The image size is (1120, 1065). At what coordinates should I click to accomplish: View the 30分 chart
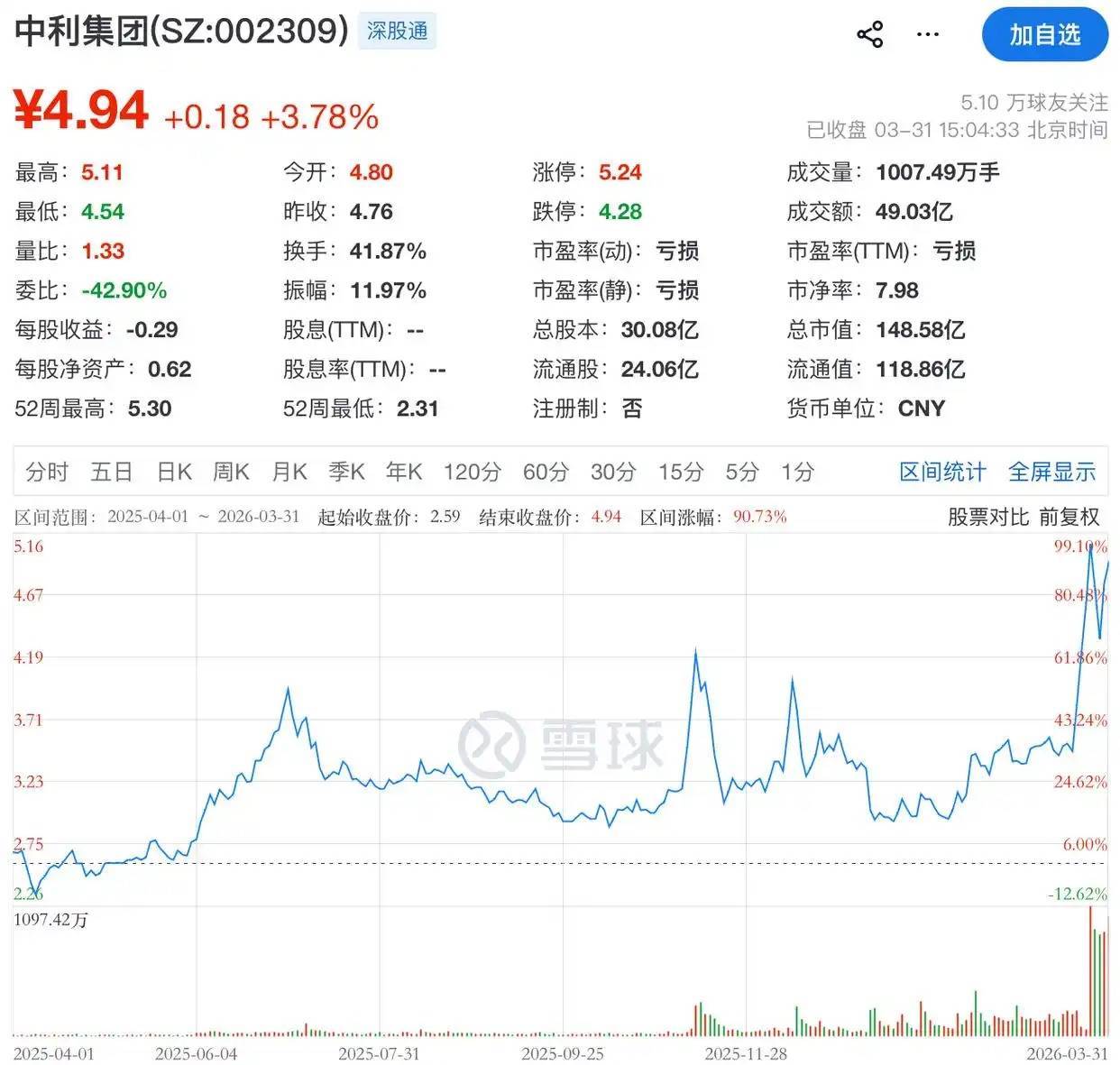click(x=613, y=472)
